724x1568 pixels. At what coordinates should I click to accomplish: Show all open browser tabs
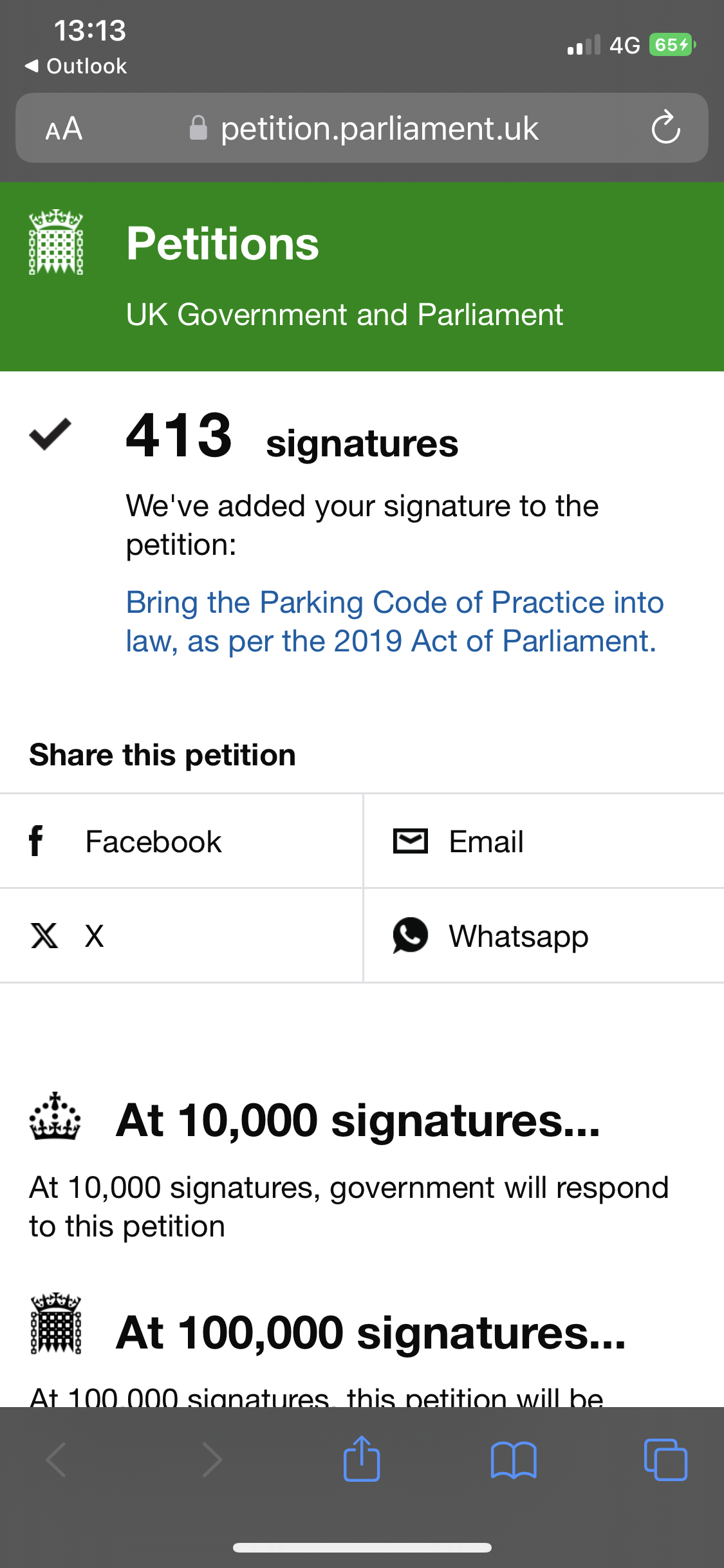(x=665, y=1460)
